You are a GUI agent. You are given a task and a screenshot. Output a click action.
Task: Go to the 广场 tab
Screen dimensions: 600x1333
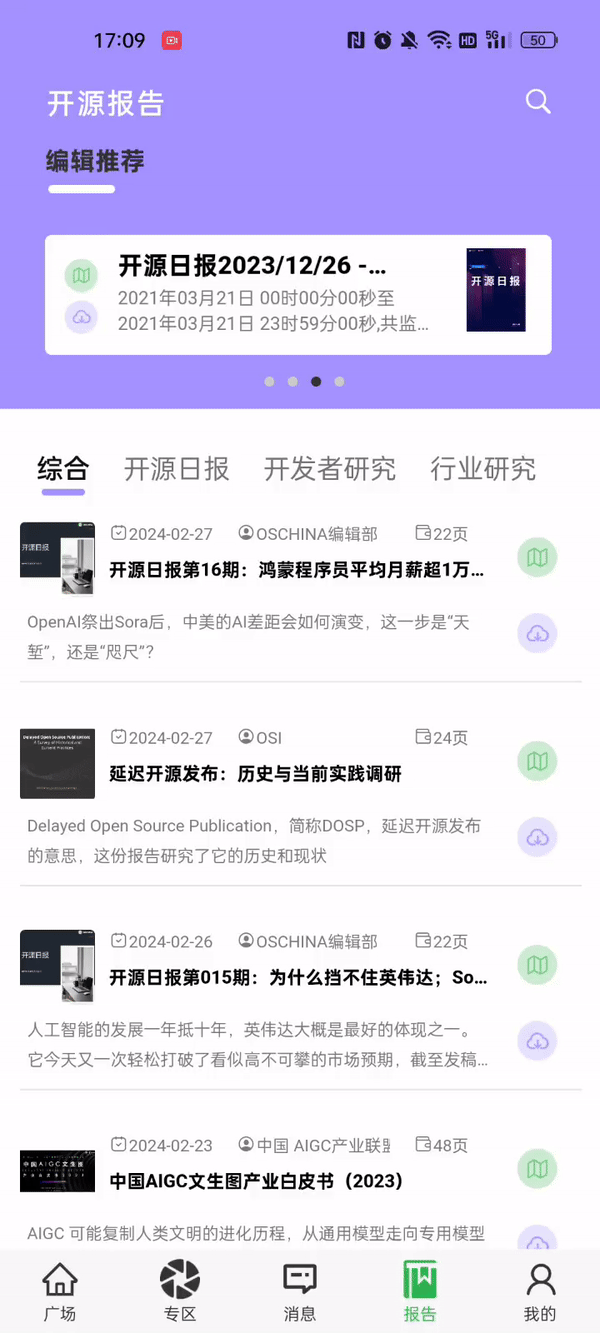[x=60, y=1291]
